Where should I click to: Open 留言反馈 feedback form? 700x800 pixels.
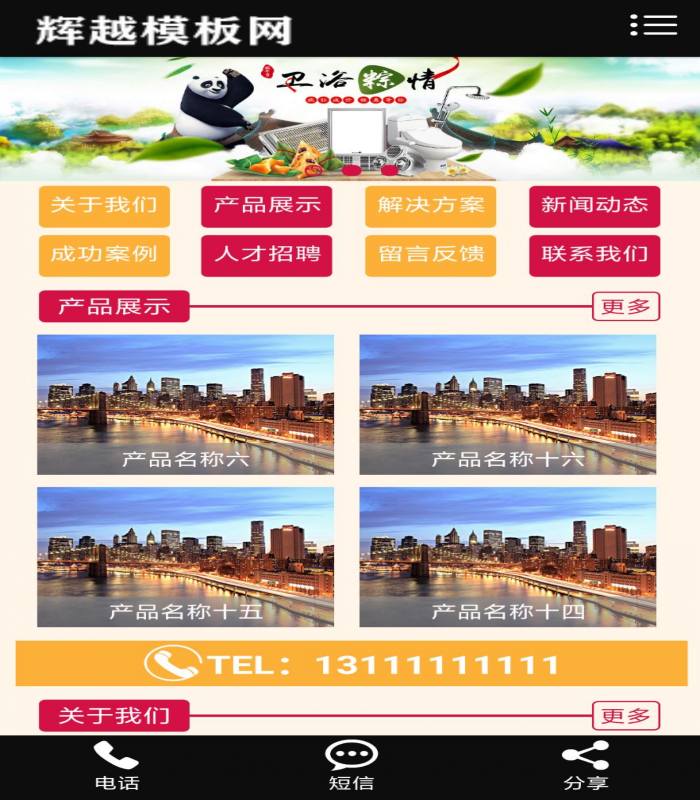pos(430,254)
